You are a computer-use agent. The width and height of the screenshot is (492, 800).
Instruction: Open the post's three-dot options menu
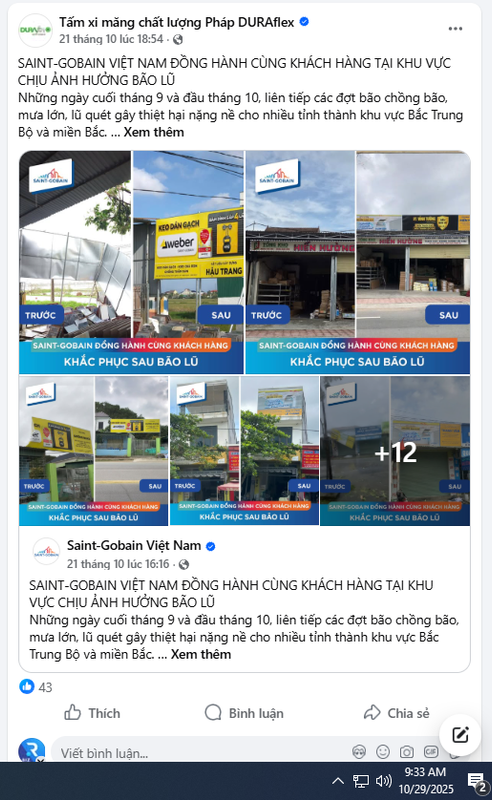coord(455,29)
